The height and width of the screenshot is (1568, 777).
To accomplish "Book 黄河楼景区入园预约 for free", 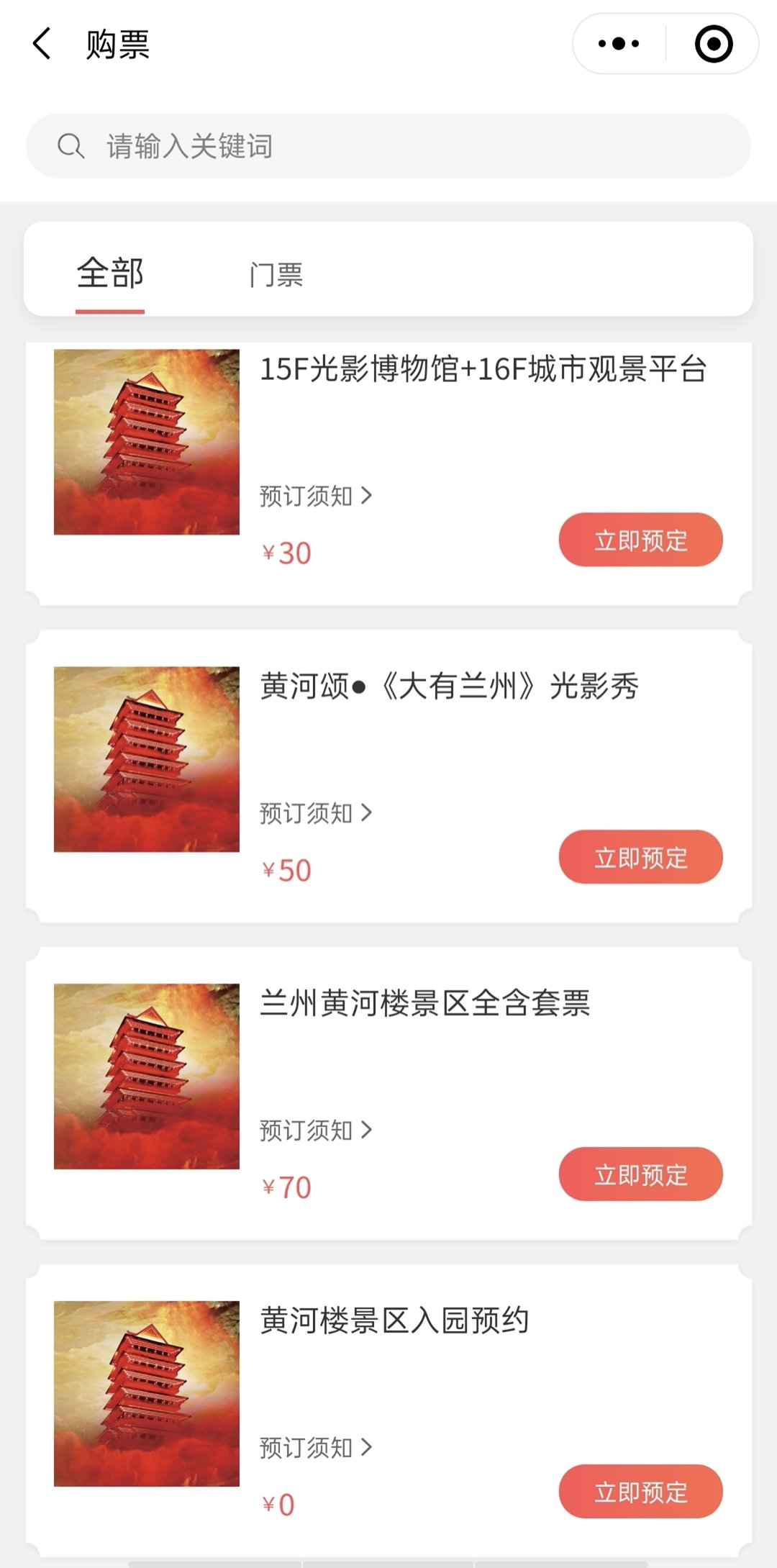I will 640,1492.
